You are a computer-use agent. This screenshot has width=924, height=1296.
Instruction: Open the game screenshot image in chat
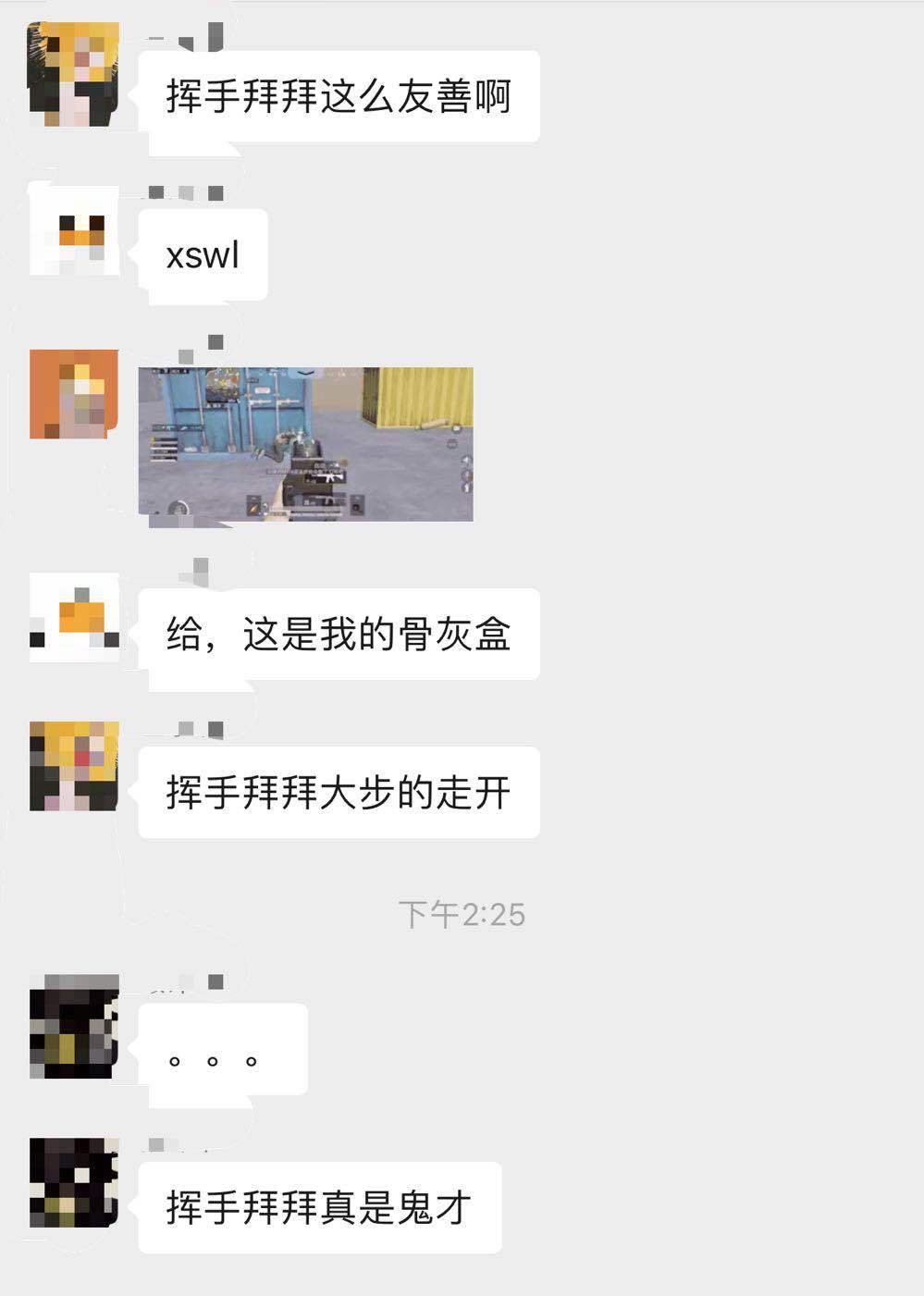[305, 444]
